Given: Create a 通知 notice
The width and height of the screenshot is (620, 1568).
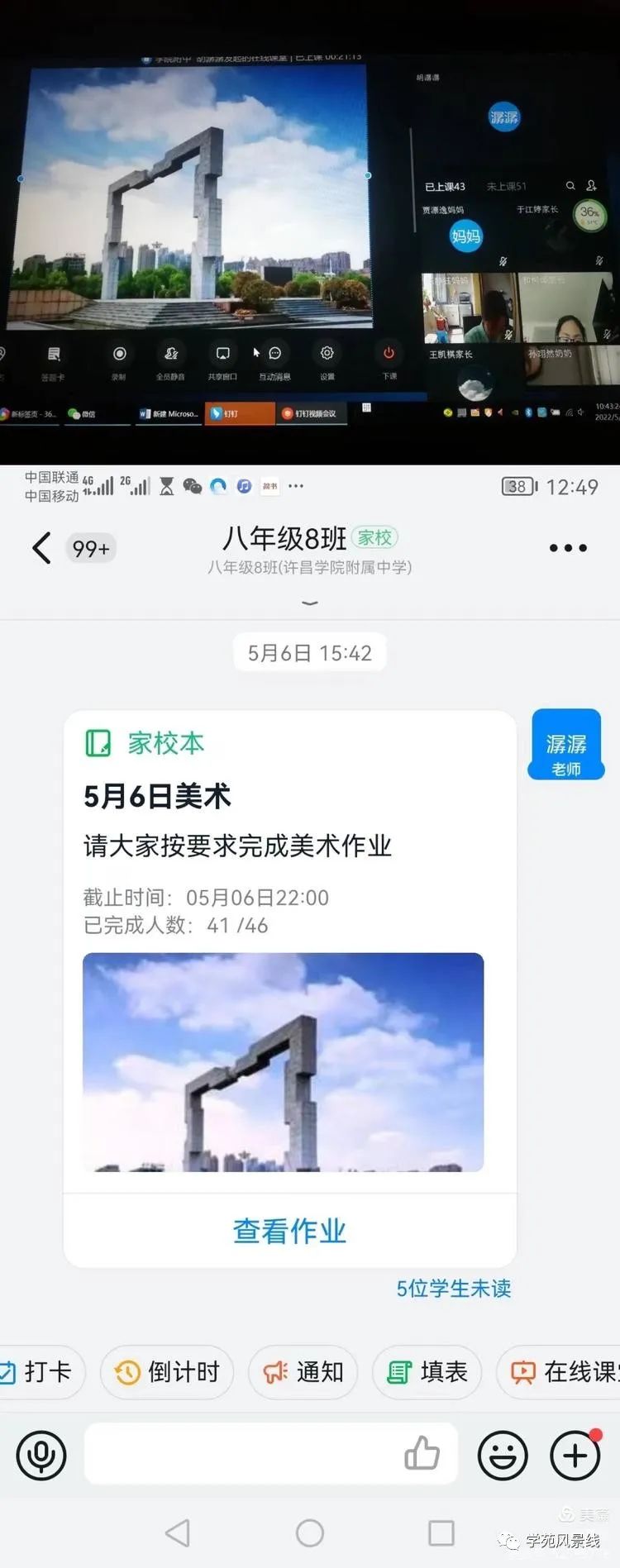Looking at the screenshot, I should point(303,1372).
